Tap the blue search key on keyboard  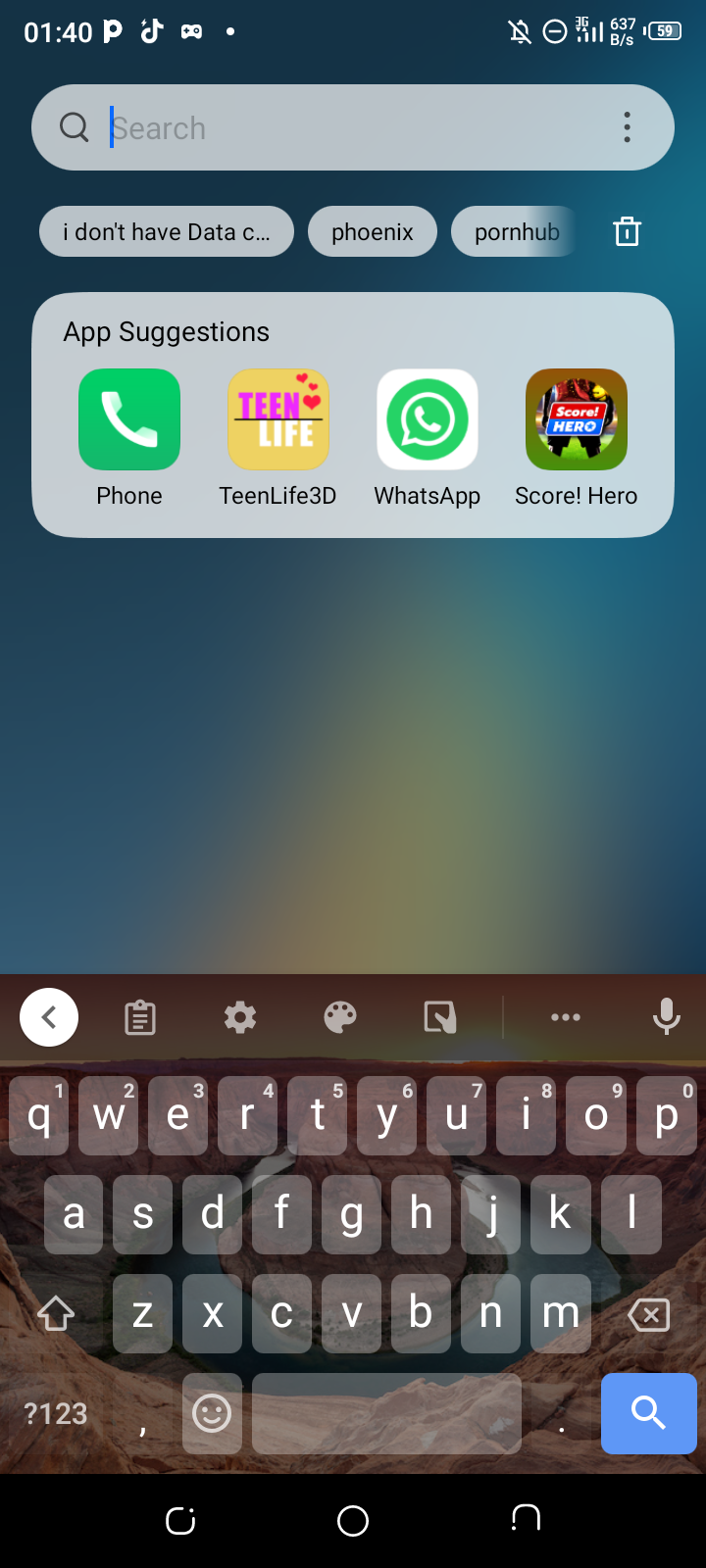coord(649,1413)
